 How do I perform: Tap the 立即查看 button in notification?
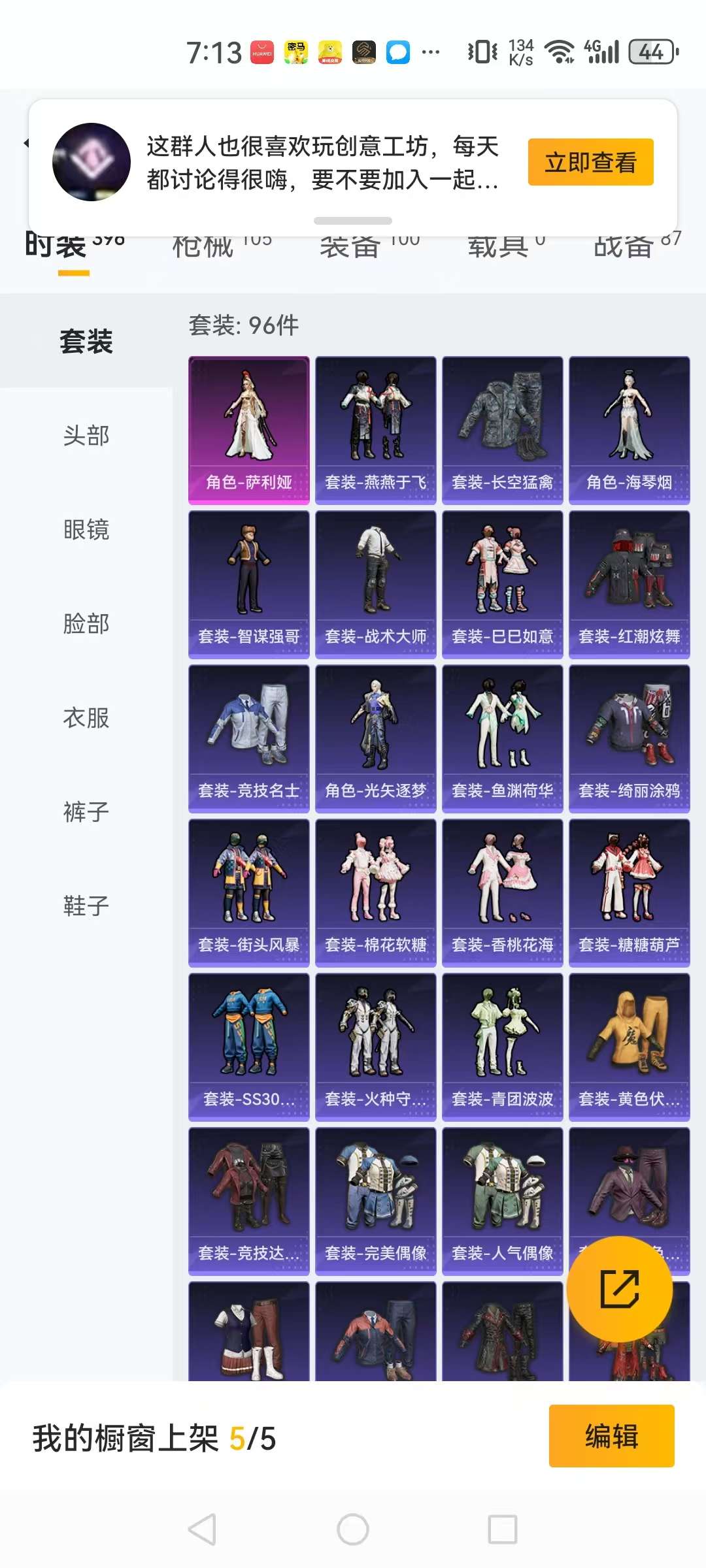coord(590,161)
